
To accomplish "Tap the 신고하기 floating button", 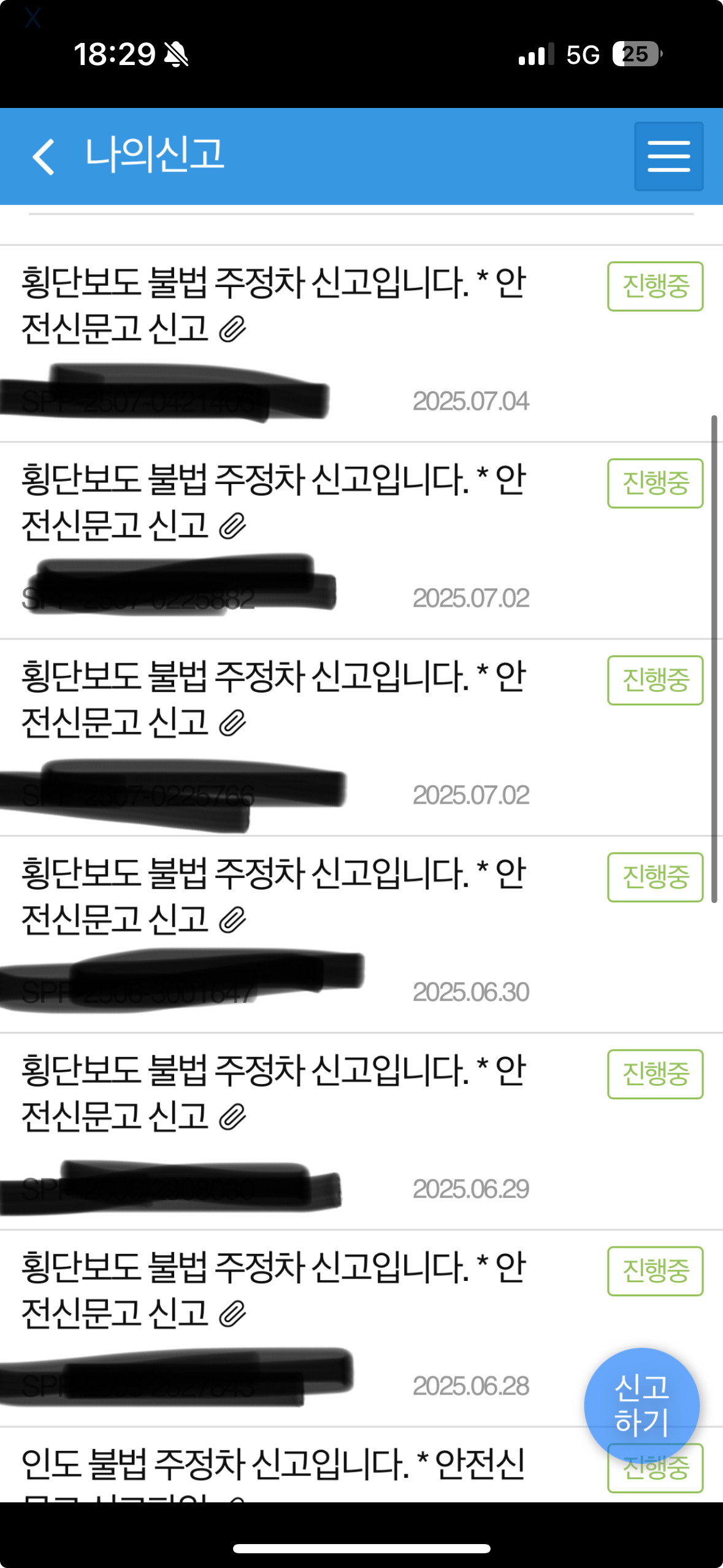I will pyautogui.click(x=641, y=1405).
